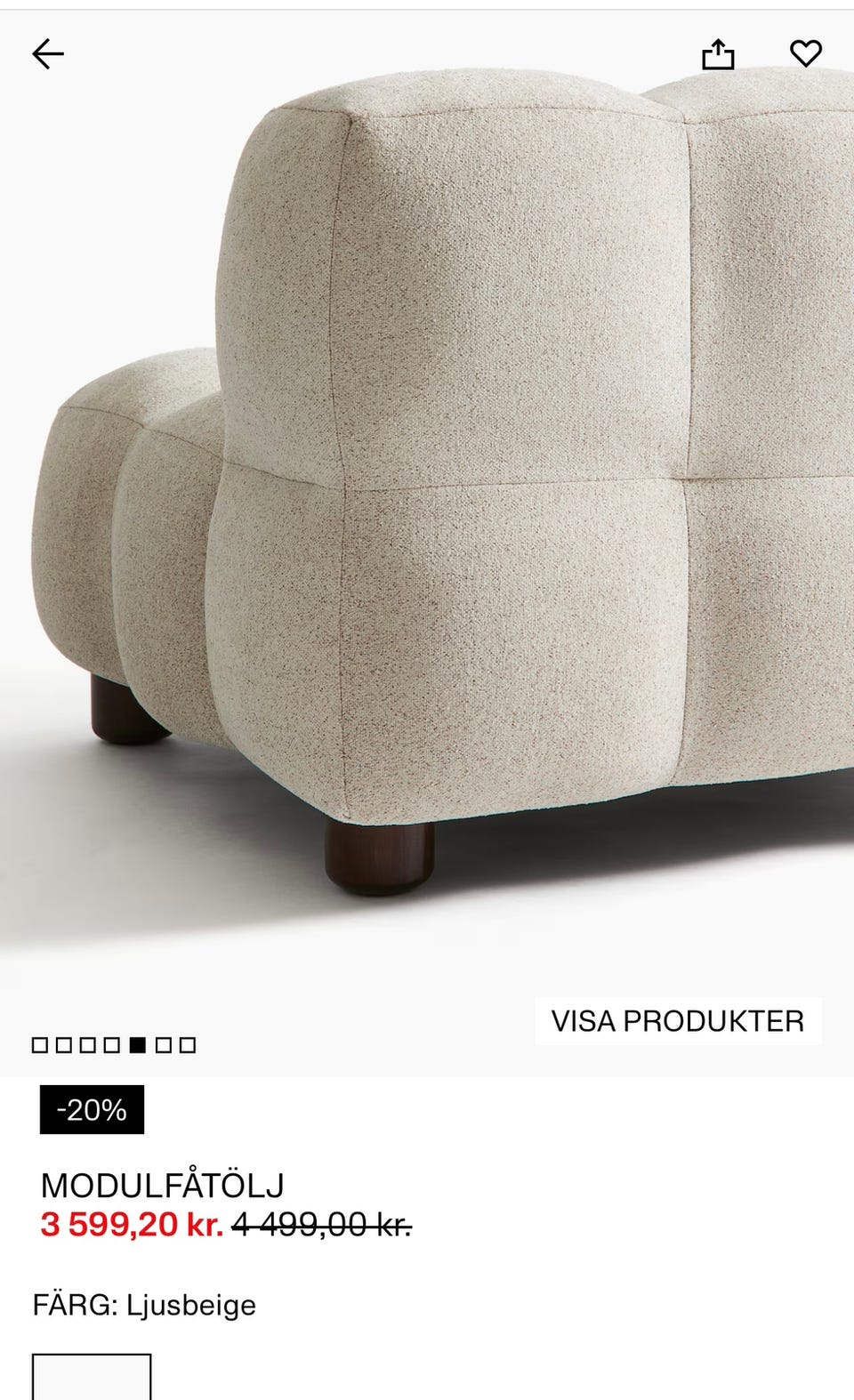854x1400 pixels.
Task: Jump to the last product image dot
Action: point(188,1045)
